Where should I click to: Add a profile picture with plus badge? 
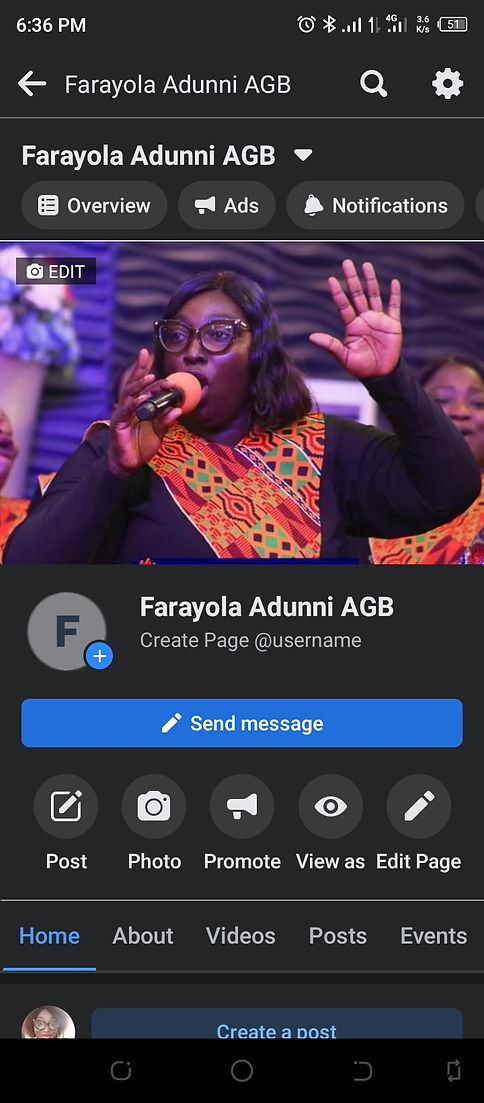[x=99, y=656]
